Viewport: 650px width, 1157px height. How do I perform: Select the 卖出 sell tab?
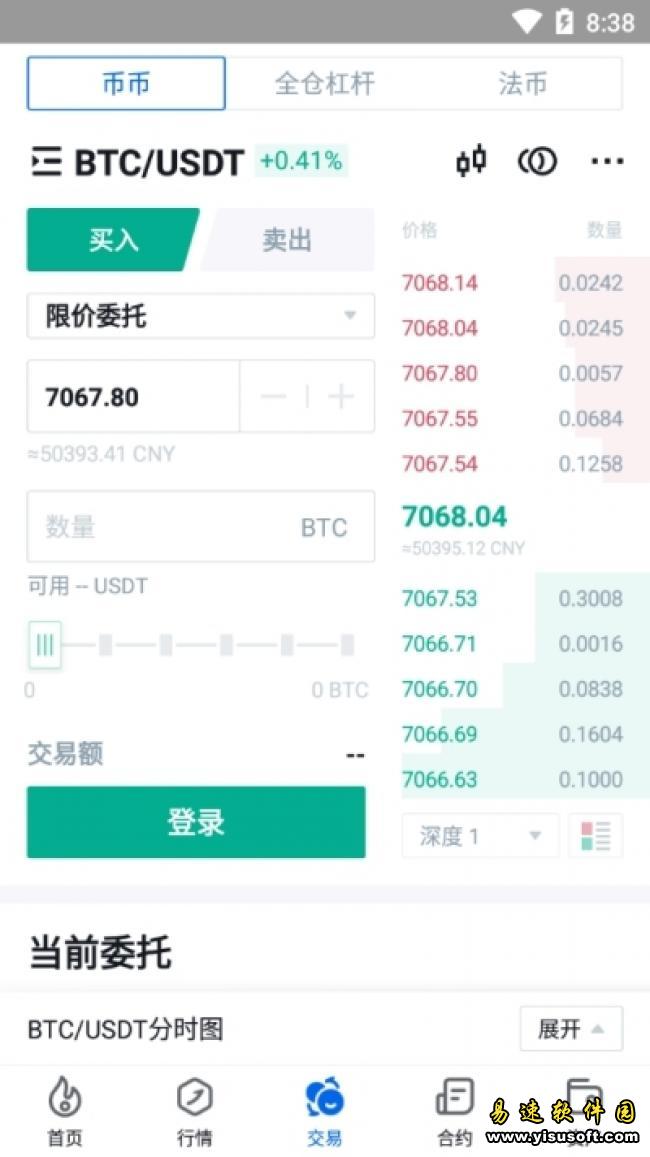[x=288, y=240]
